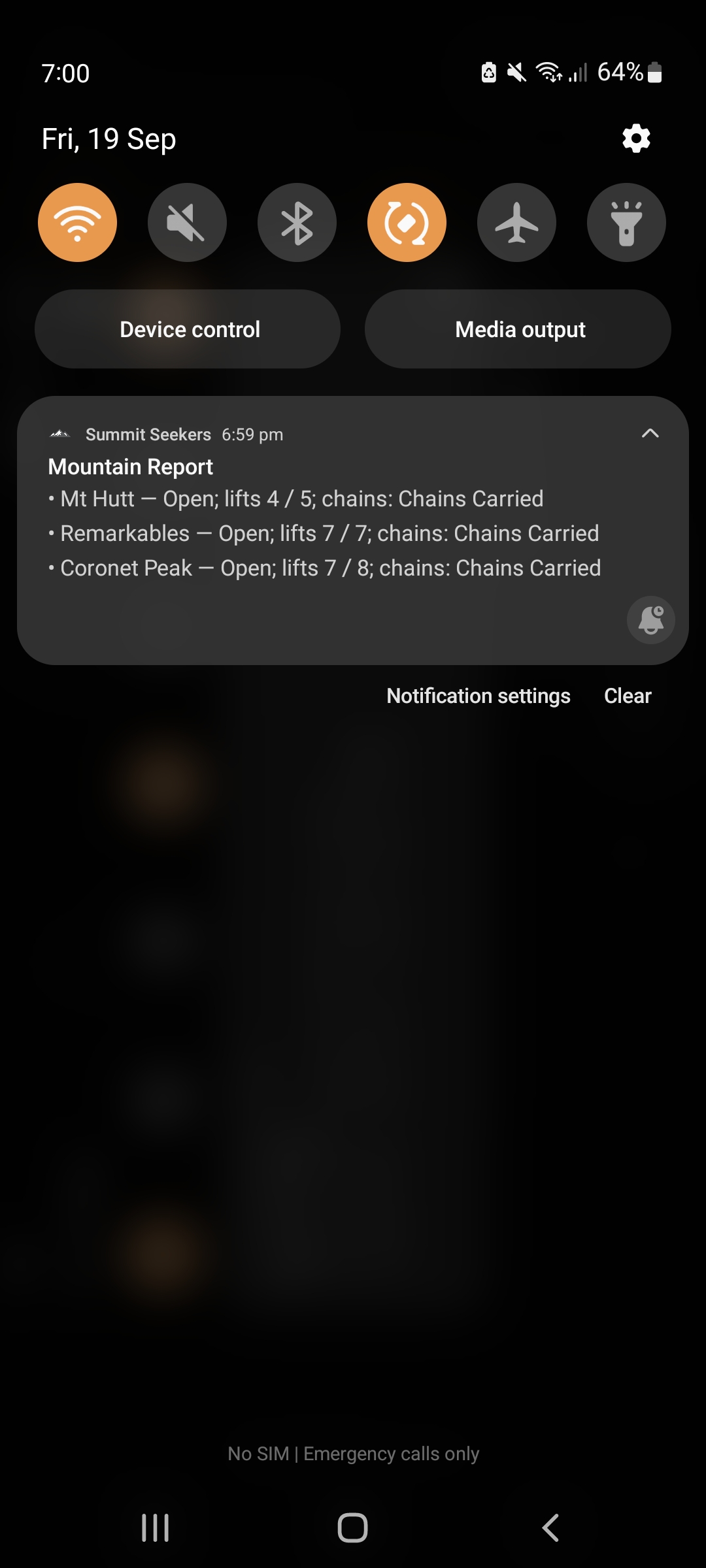
Task: Toggle Wi-Fi off
Action: pos(77,222)
